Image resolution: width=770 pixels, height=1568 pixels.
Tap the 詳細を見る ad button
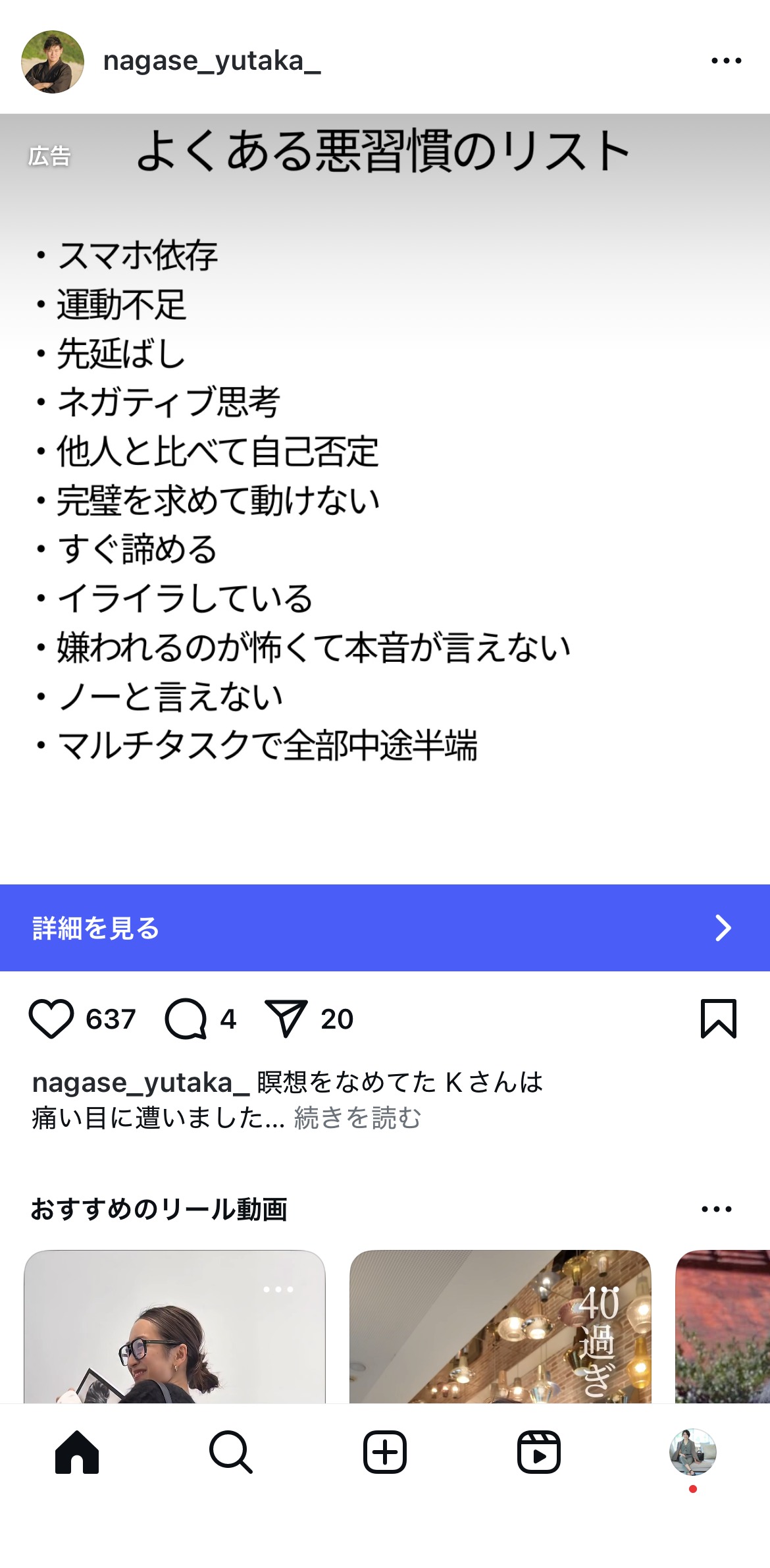[x=384, y=928]
